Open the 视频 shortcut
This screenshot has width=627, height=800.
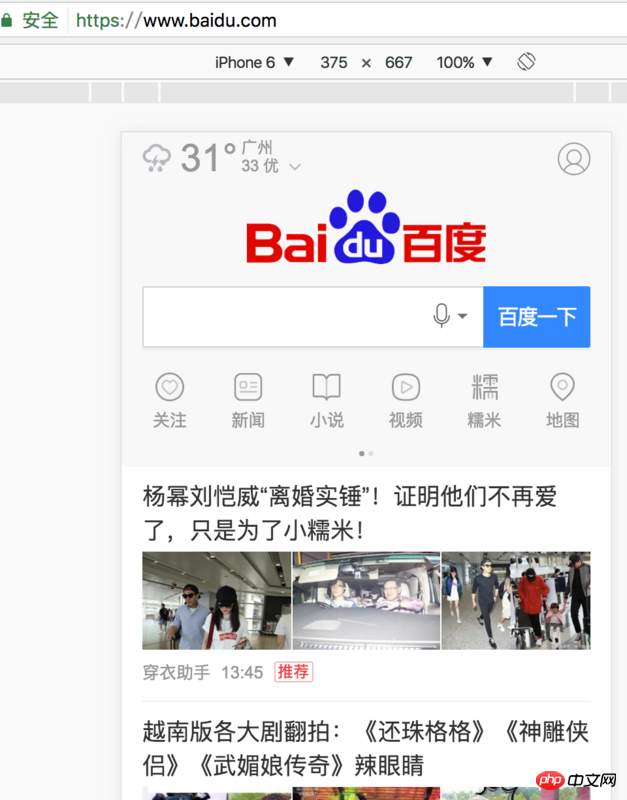coord(405,400)
